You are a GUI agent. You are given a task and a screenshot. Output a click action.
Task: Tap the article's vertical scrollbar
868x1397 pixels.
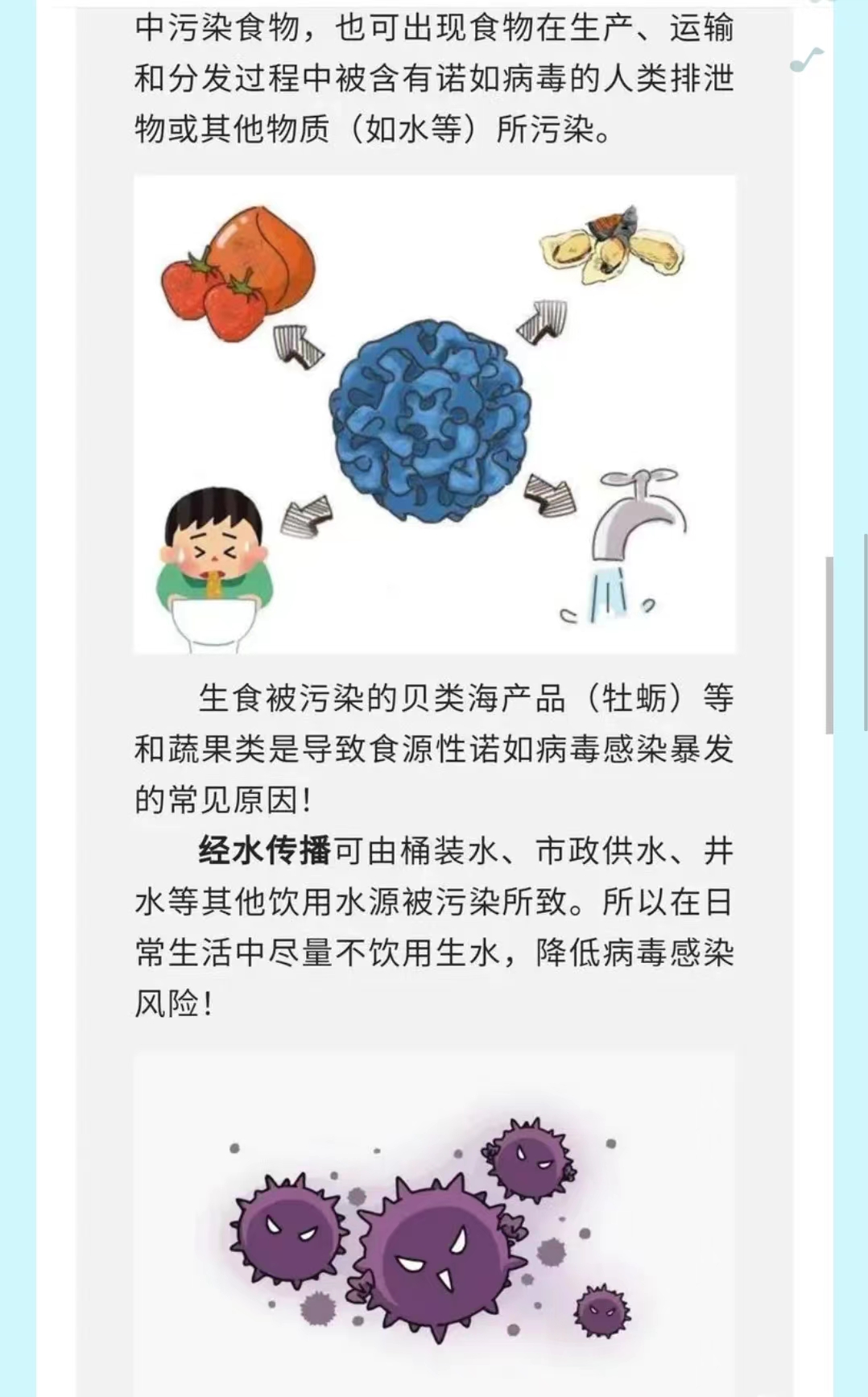(x=829, y=644)
